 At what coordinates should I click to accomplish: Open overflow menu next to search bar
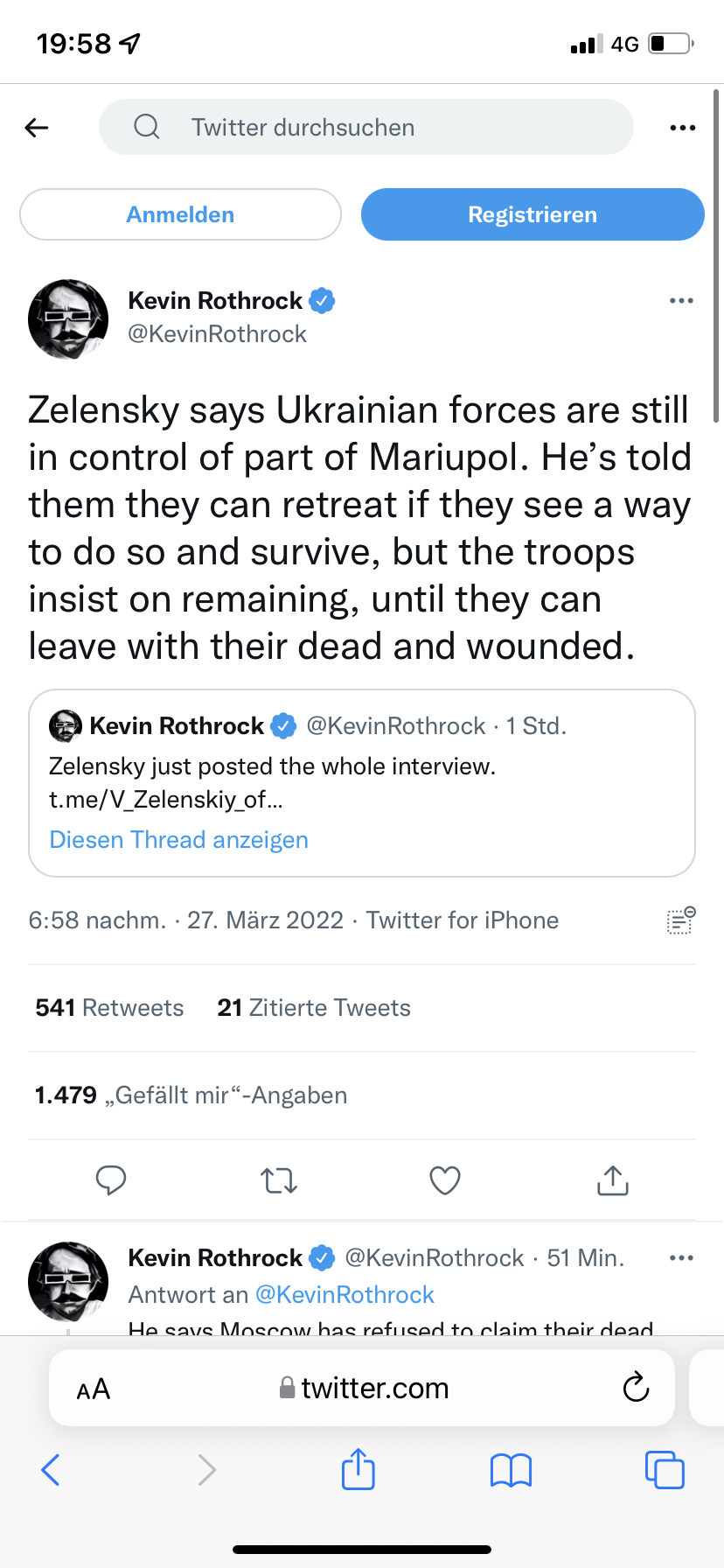click(682, 128)
